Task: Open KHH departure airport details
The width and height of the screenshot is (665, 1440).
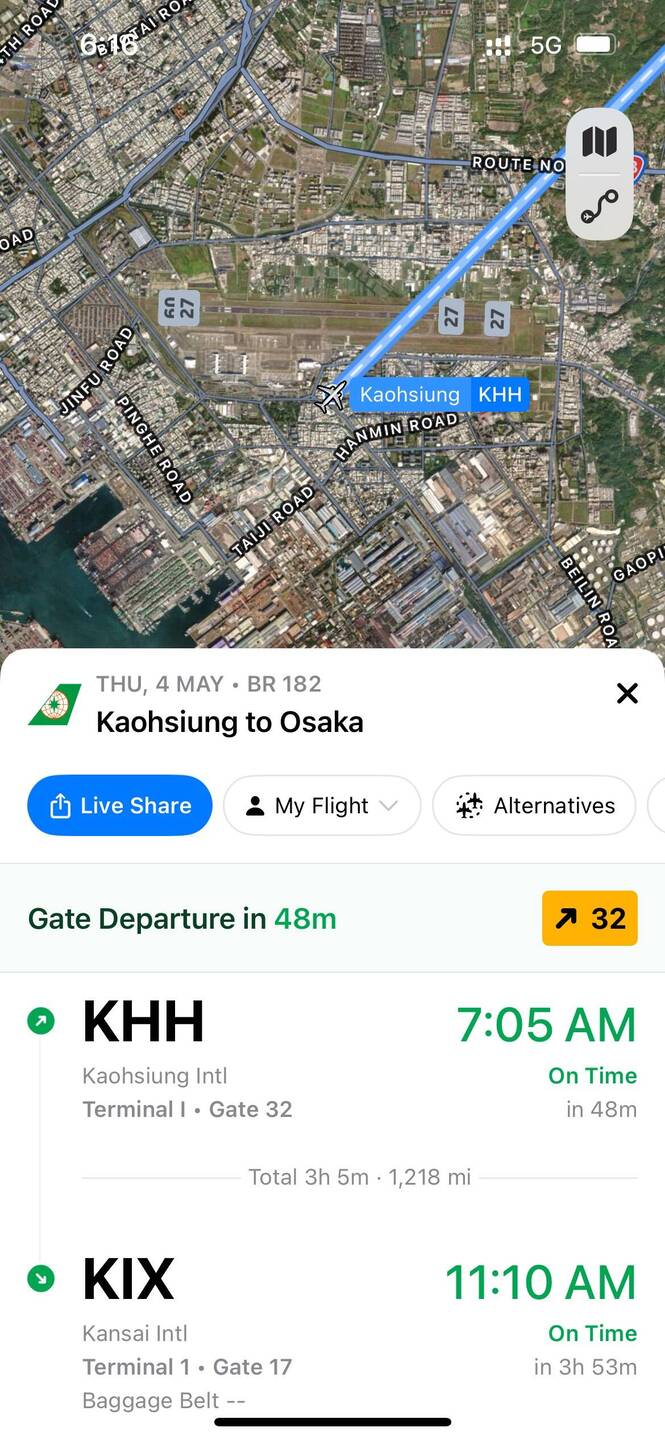Action: click(143, 1022)
